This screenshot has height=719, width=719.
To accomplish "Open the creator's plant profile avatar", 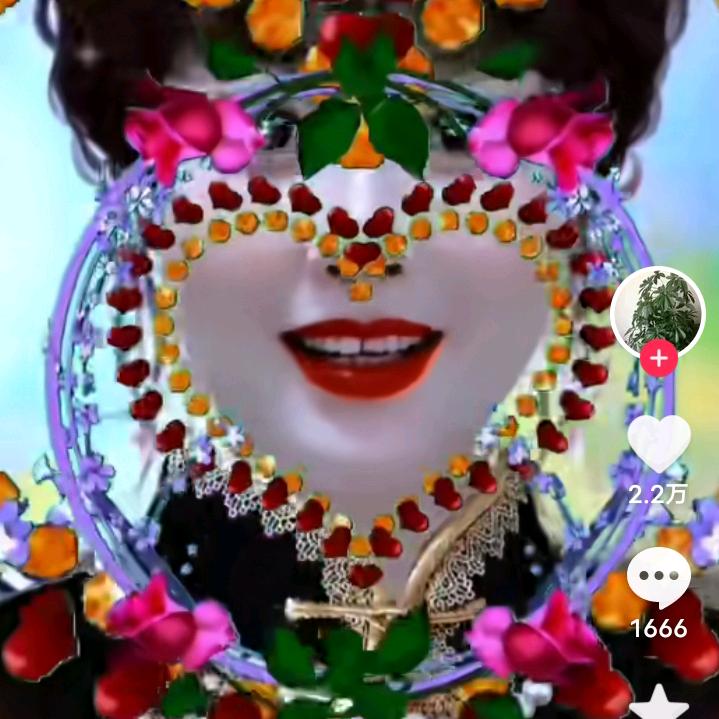I will click(657, 312).
